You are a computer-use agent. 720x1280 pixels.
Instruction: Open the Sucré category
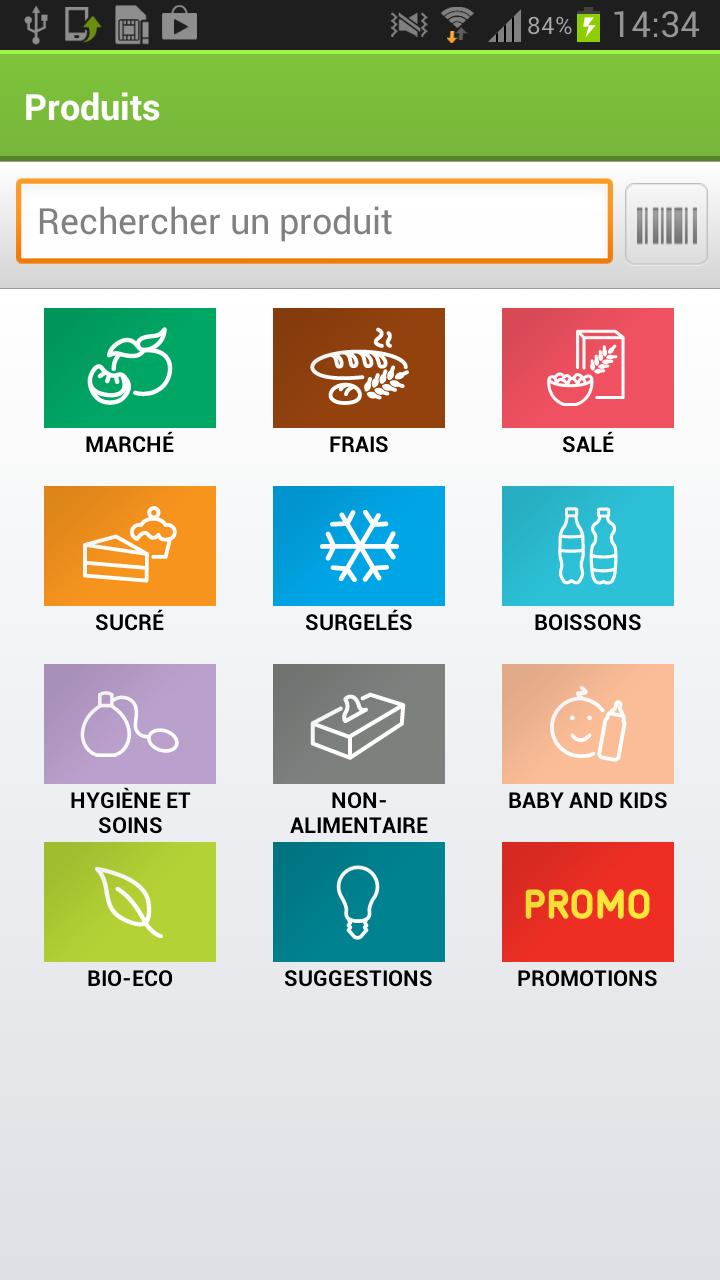click(130, 546)
